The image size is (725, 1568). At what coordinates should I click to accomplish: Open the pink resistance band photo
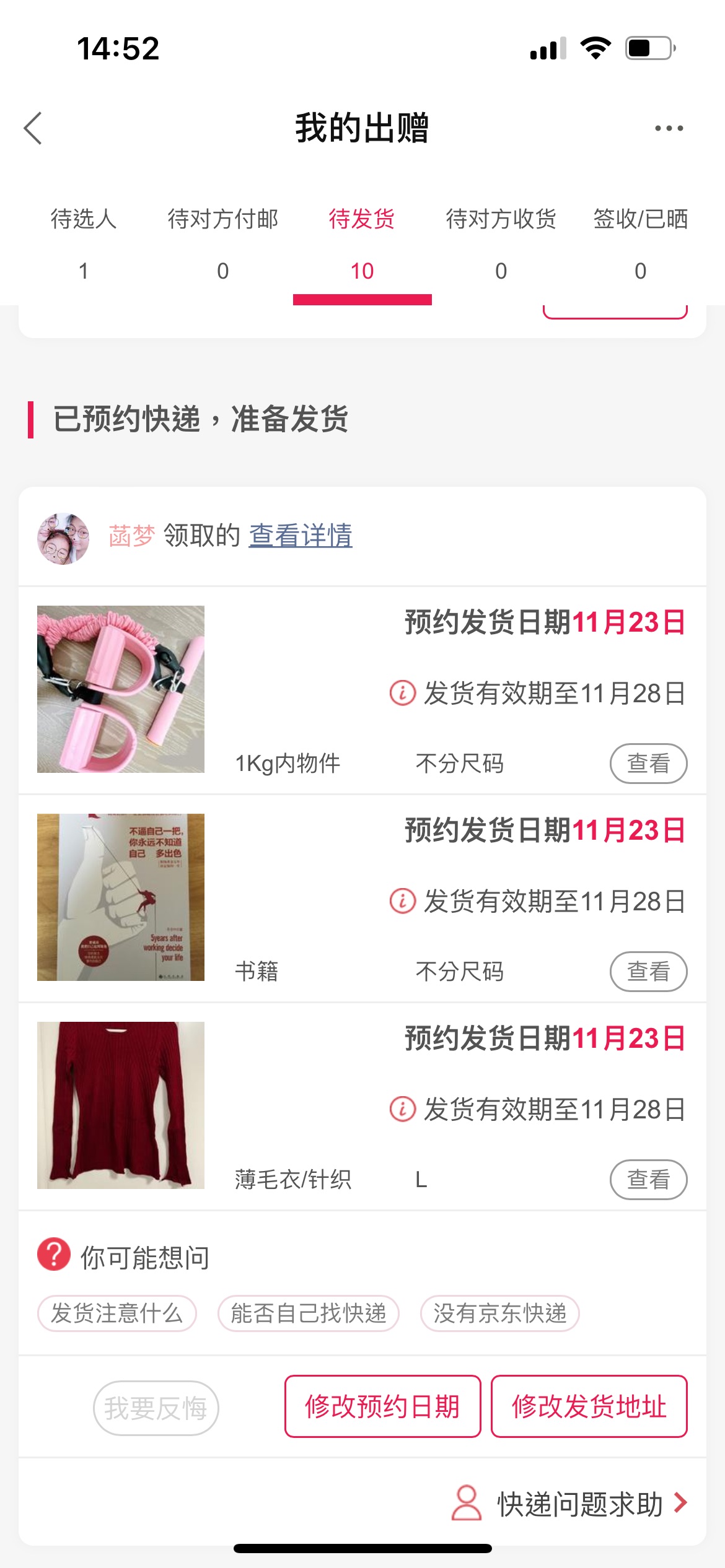coord(121,689)
